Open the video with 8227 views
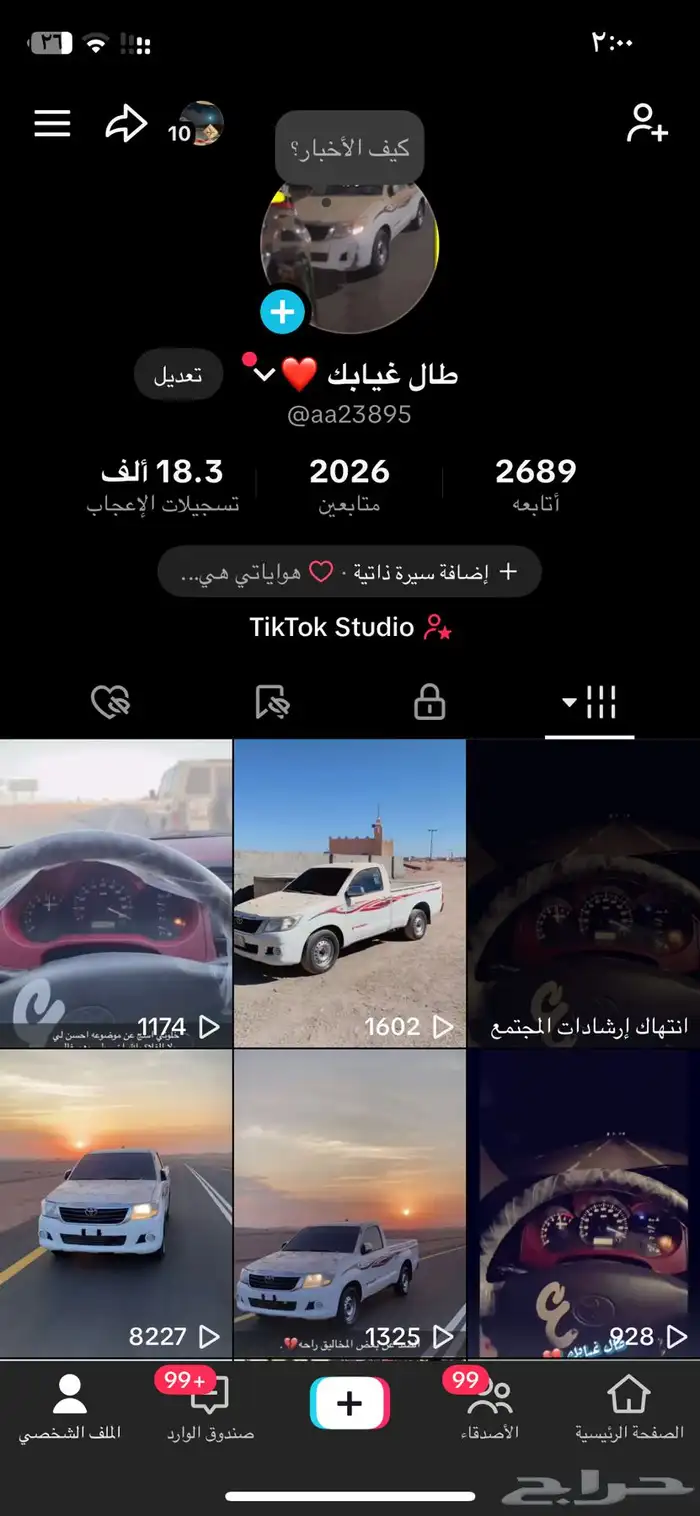700x1516 pixels. pyautogui.click(x=115, y=1202)
